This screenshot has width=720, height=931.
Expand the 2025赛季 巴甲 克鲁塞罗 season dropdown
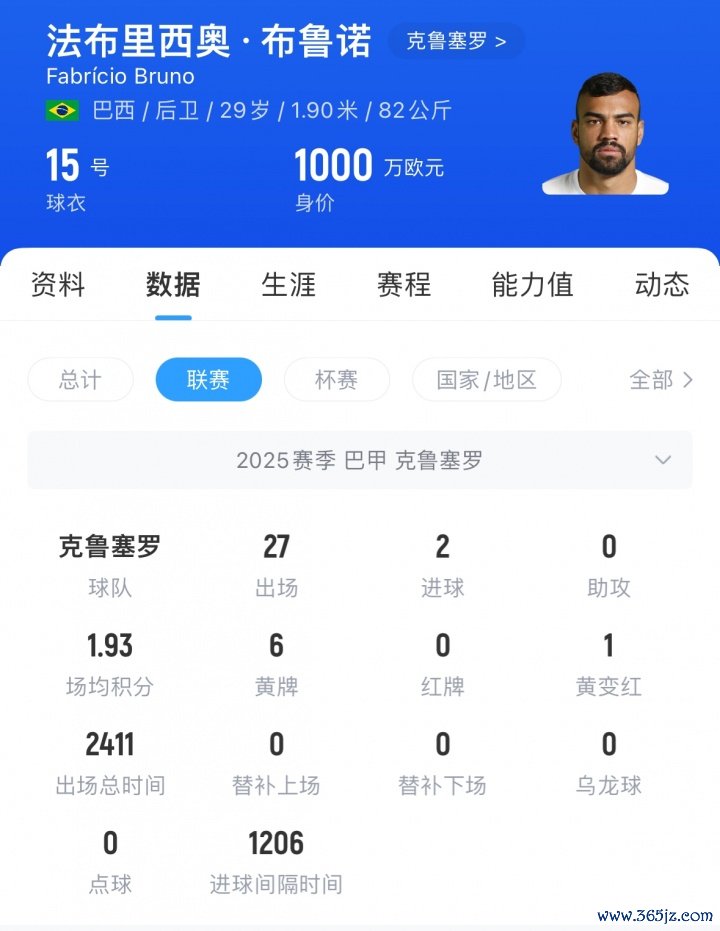pos(360,460)
